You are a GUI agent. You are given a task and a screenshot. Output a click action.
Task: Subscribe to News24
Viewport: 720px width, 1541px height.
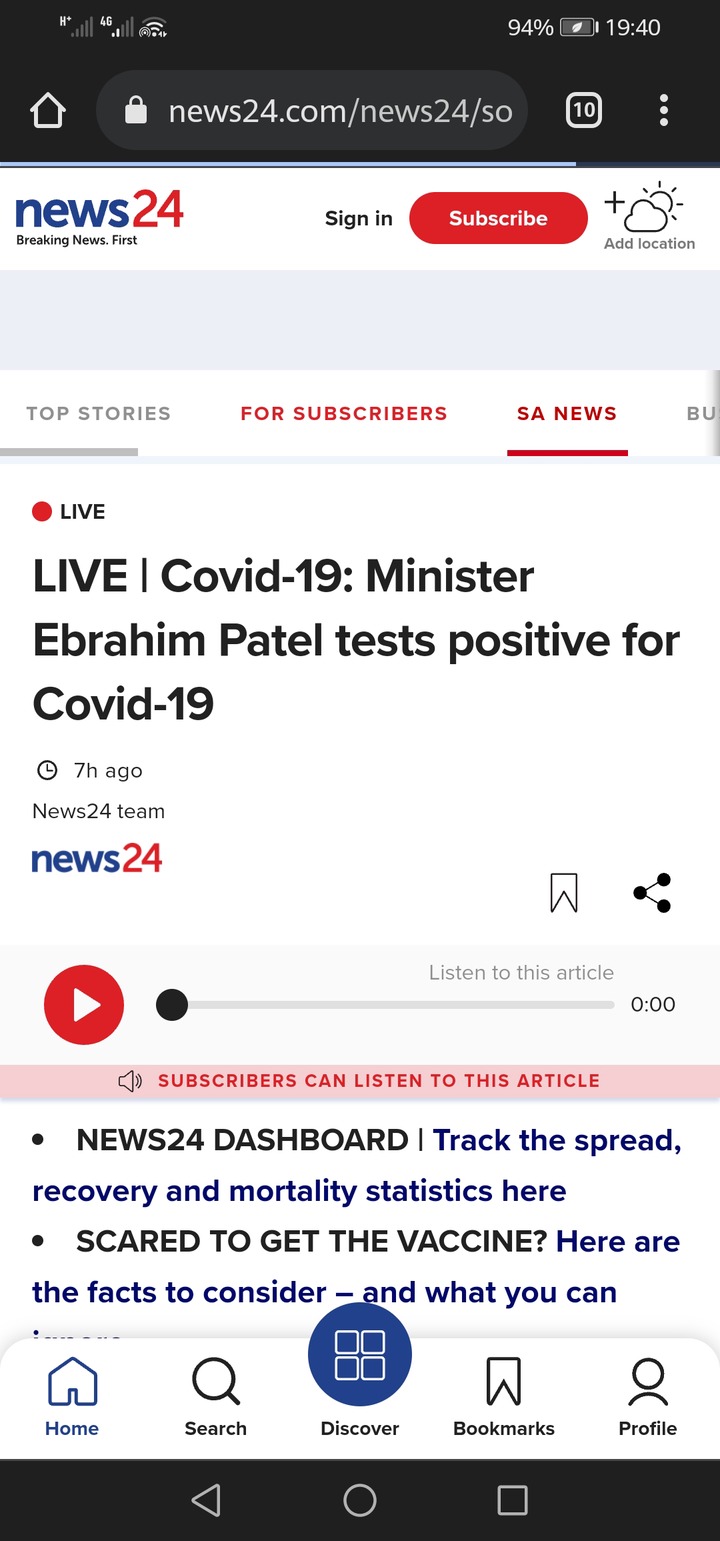click(498, 218)
